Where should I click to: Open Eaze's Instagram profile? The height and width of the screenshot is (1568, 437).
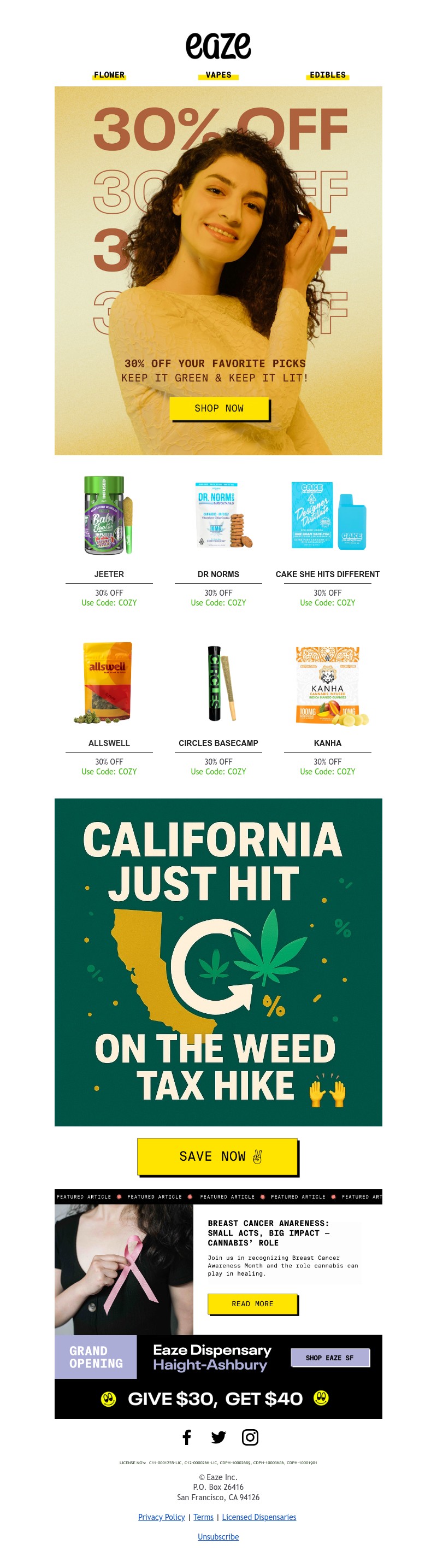point(250,1437)
